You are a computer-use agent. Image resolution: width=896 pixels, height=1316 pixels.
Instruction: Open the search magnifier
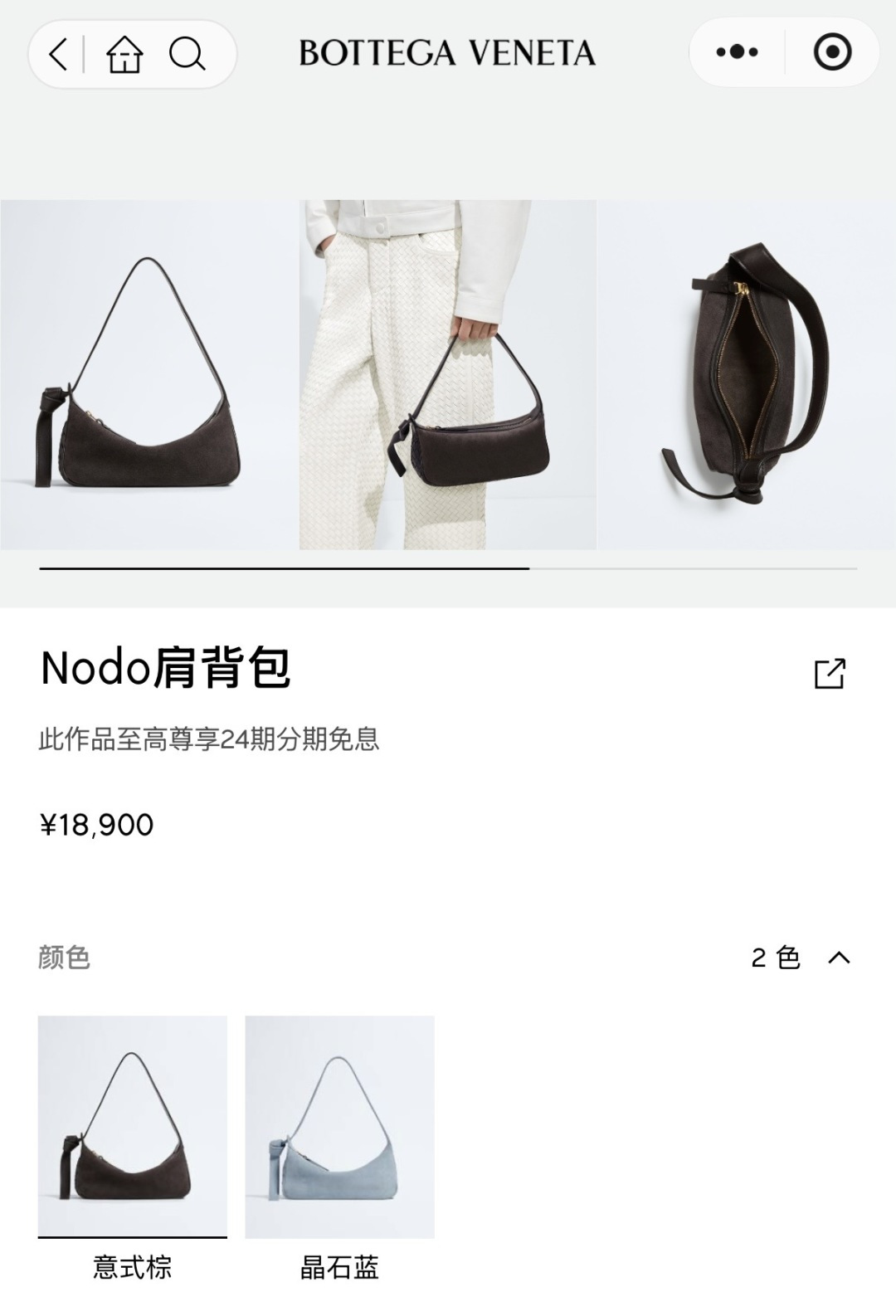coord(187,54)
